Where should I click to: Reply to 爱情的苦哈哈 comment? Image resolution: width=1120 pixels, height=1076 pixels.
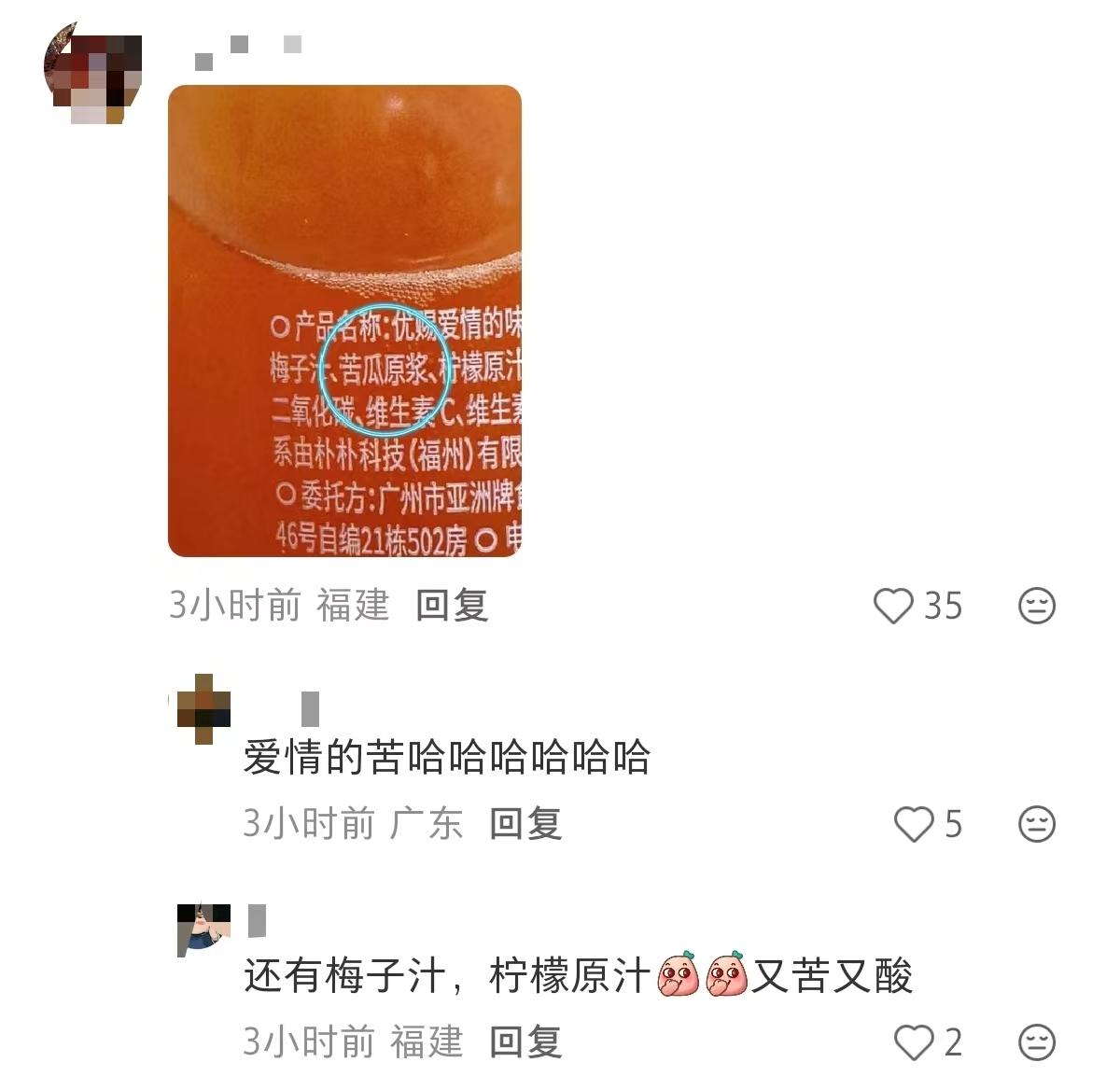525,824
